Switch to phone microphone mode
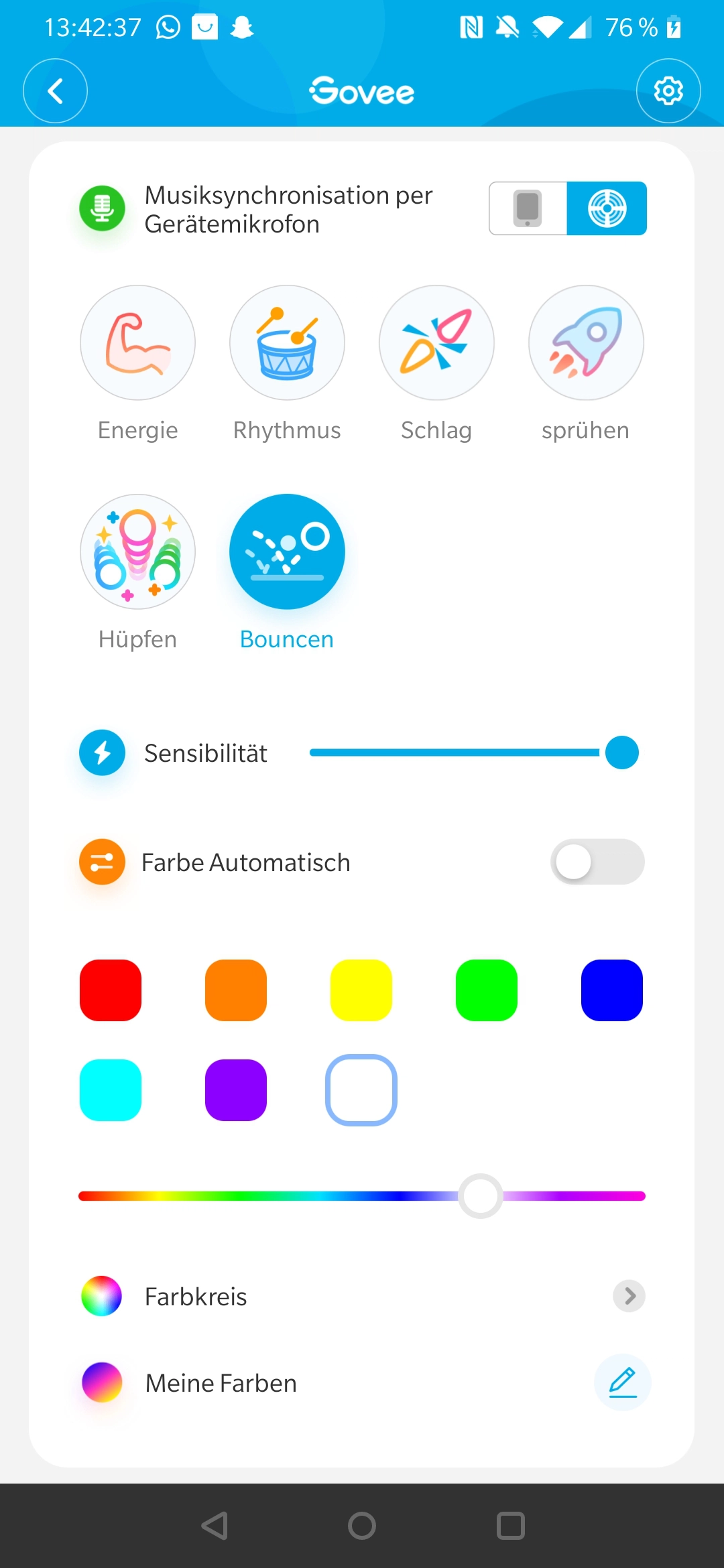This screenshot has height=1568, width=724. 528,208
